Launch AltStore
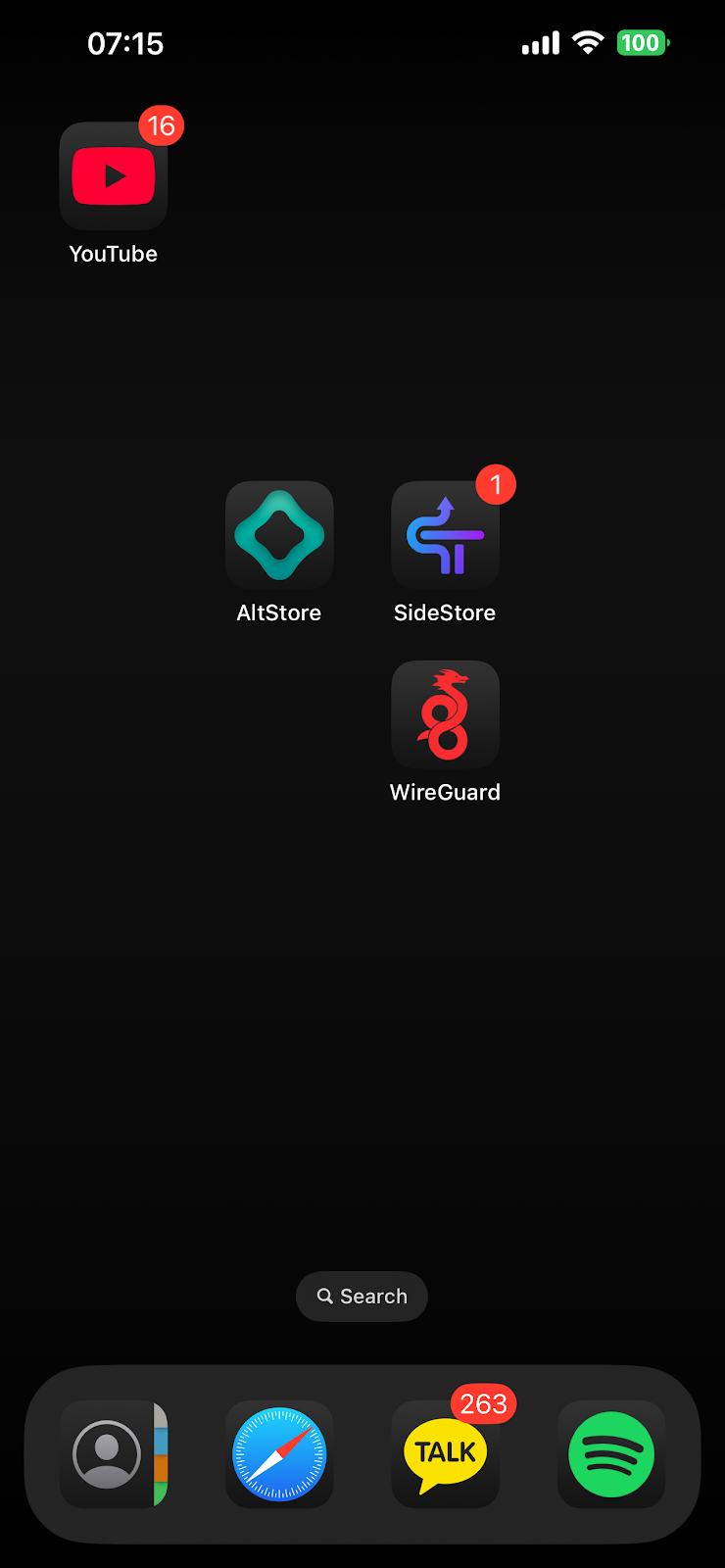The height and width of the screenshot is (1568, 725). click(279, 535)
